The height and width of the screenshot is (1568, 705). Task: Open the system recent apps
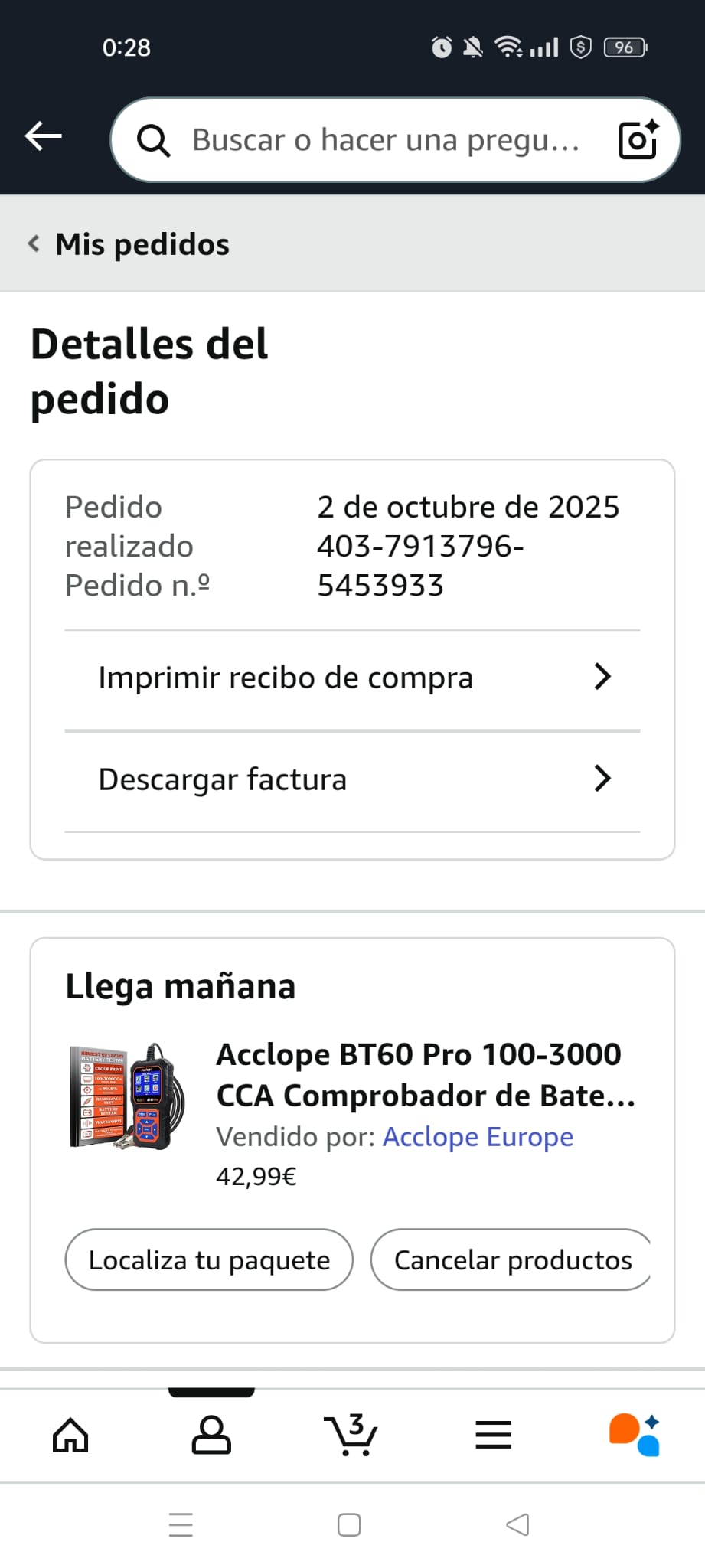click(x=181, y=1525)
